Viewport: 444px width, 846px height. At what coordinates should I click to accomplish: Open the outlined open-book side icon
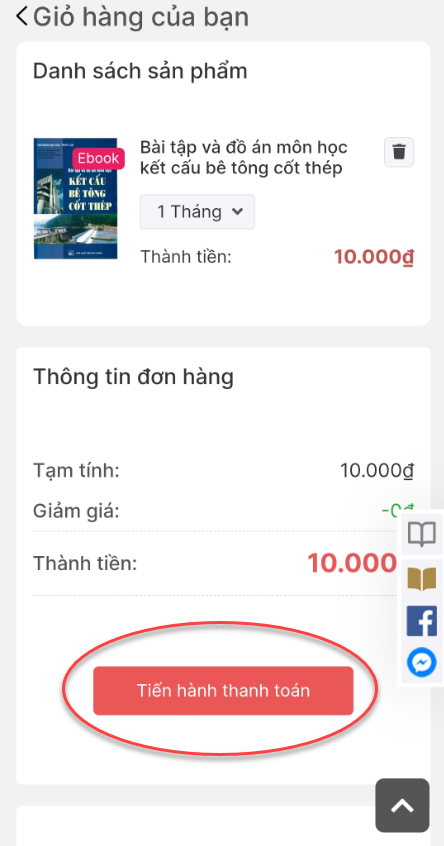pos(422,535)
